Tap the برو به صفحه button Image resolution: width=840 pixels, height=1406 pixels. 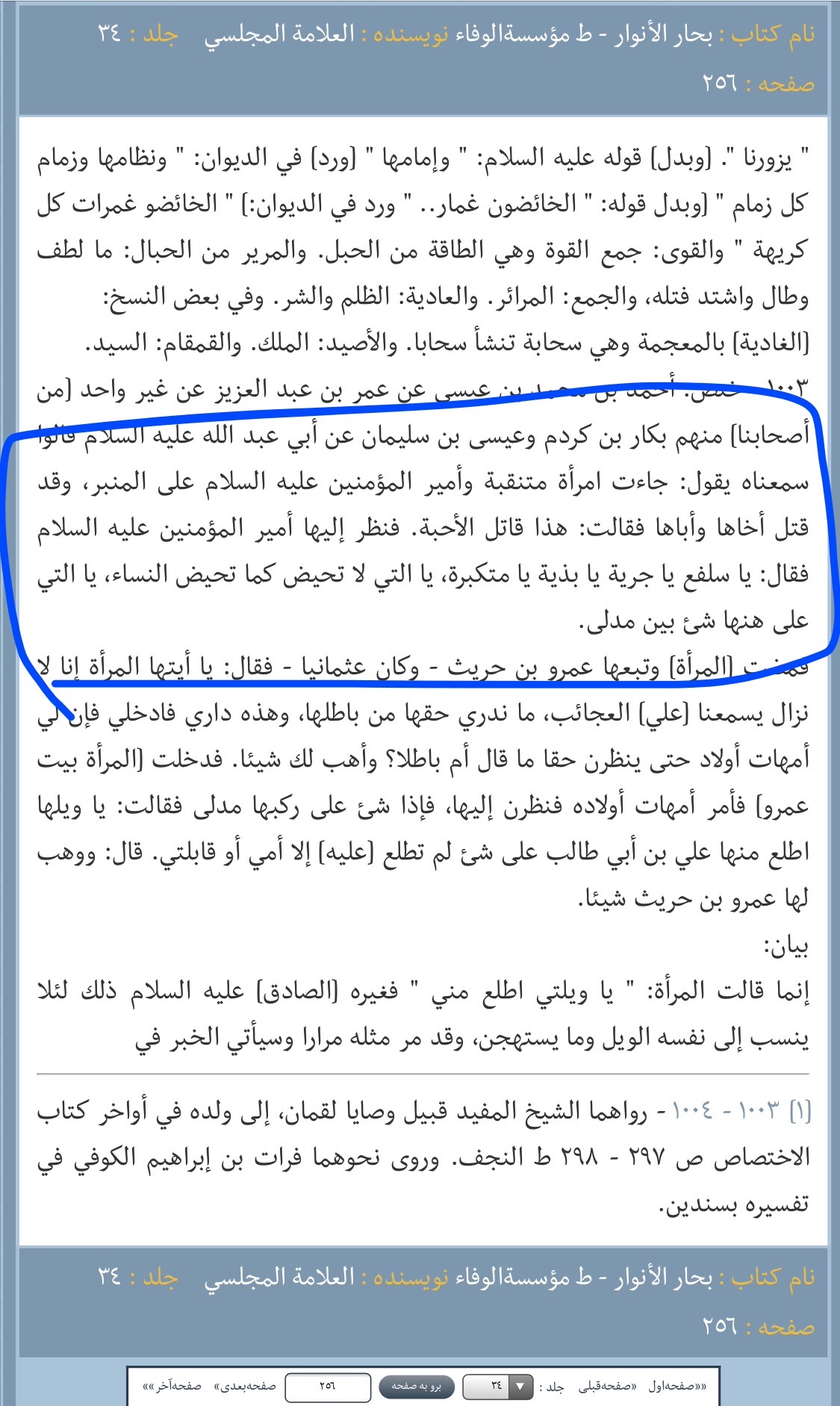pos(416,1386)
